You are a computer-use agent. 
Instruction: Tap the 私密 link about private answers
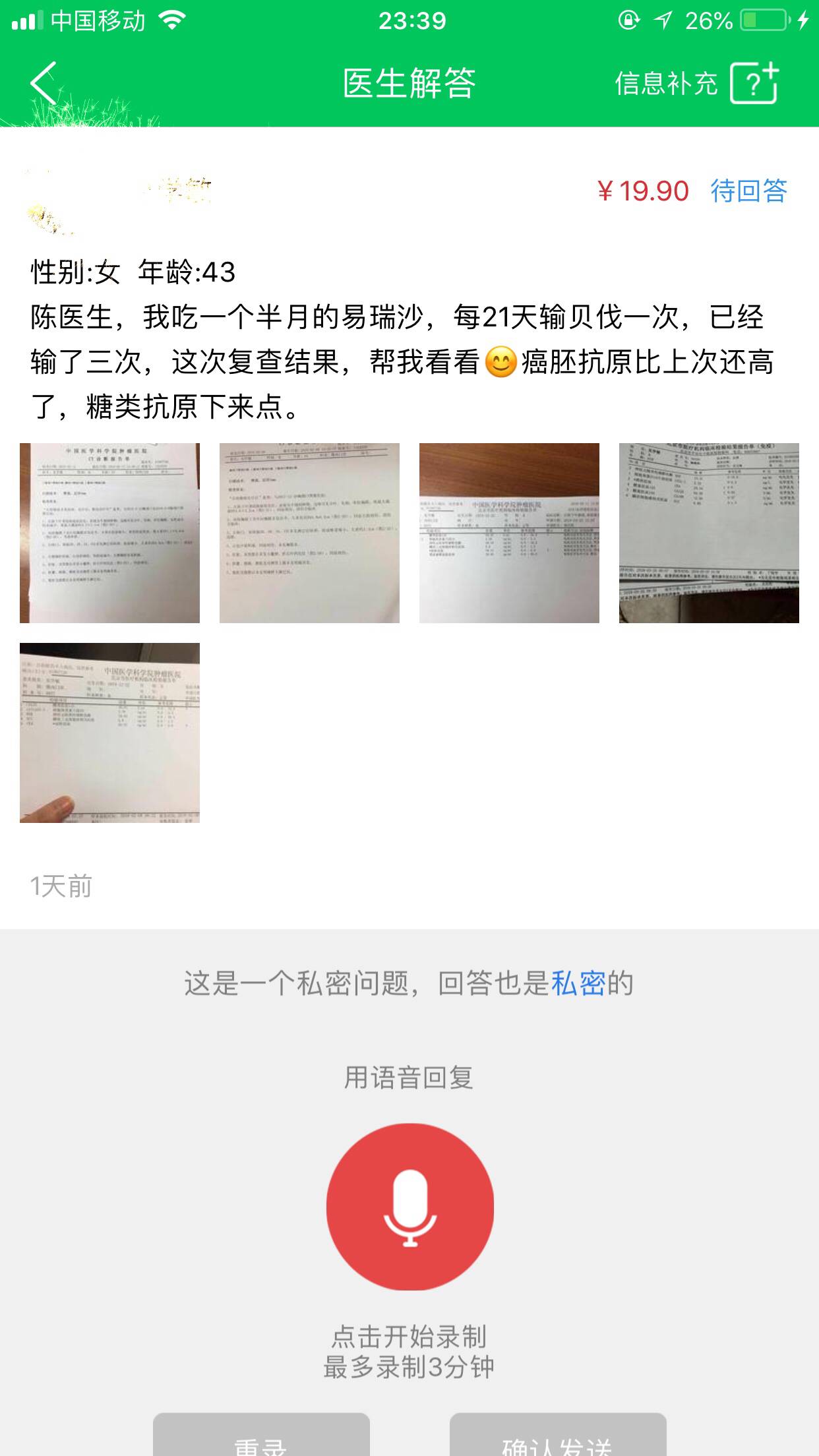pyautogui.click(x=578, y=983)
